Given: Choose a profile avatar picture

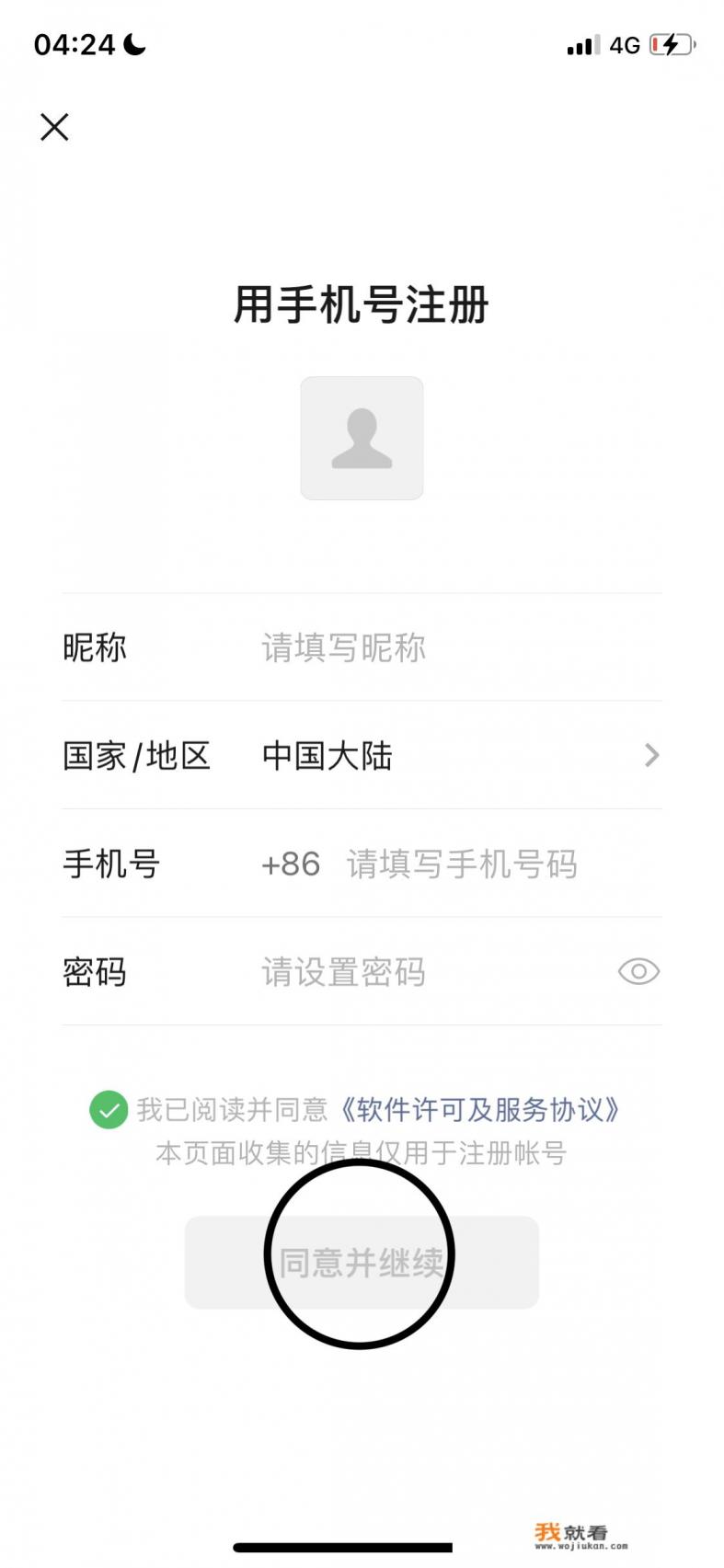Looking at the screenshot, I should coord(362,439).
